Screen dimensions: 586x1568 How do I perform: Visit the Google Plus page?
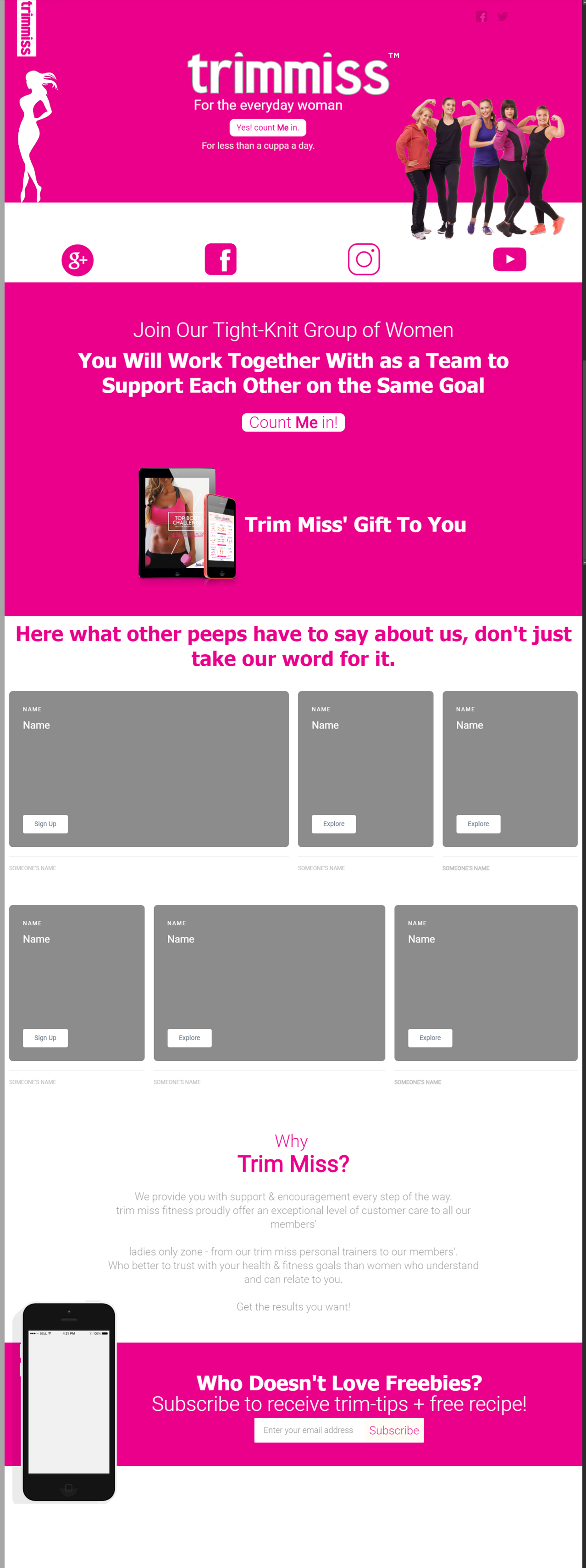coord(77,261)
